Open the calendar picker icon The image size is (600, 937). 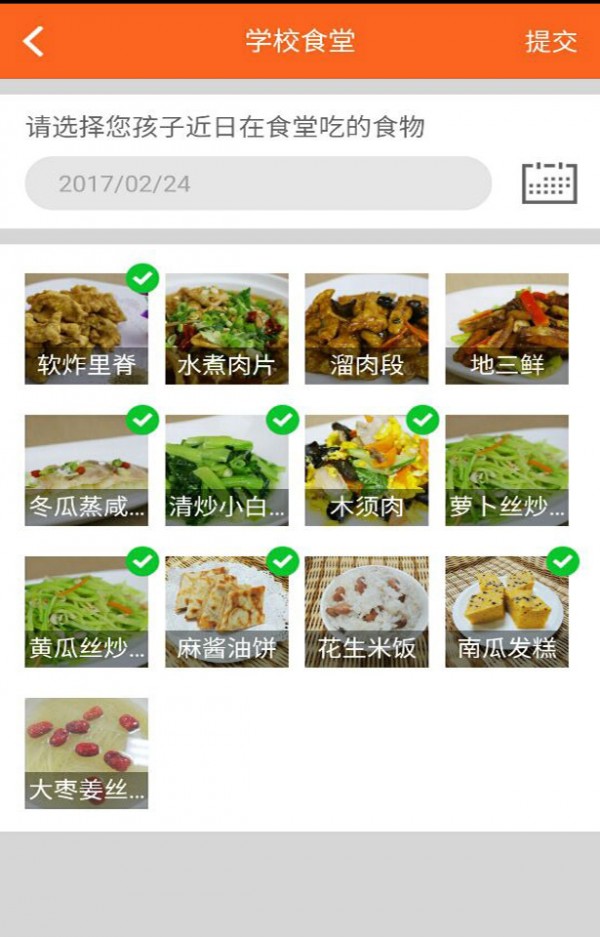click(x=549, y=183)
